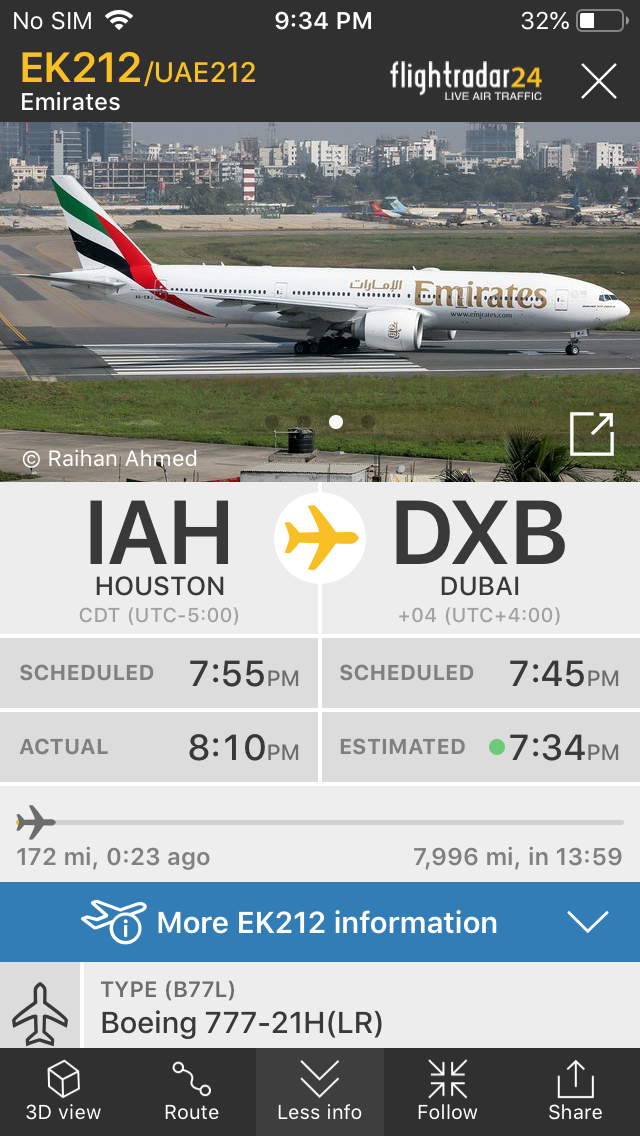Viewport: 640px width, 1136px height.
Task: Follow this flight on the map
Action: tap(447, 1092)
